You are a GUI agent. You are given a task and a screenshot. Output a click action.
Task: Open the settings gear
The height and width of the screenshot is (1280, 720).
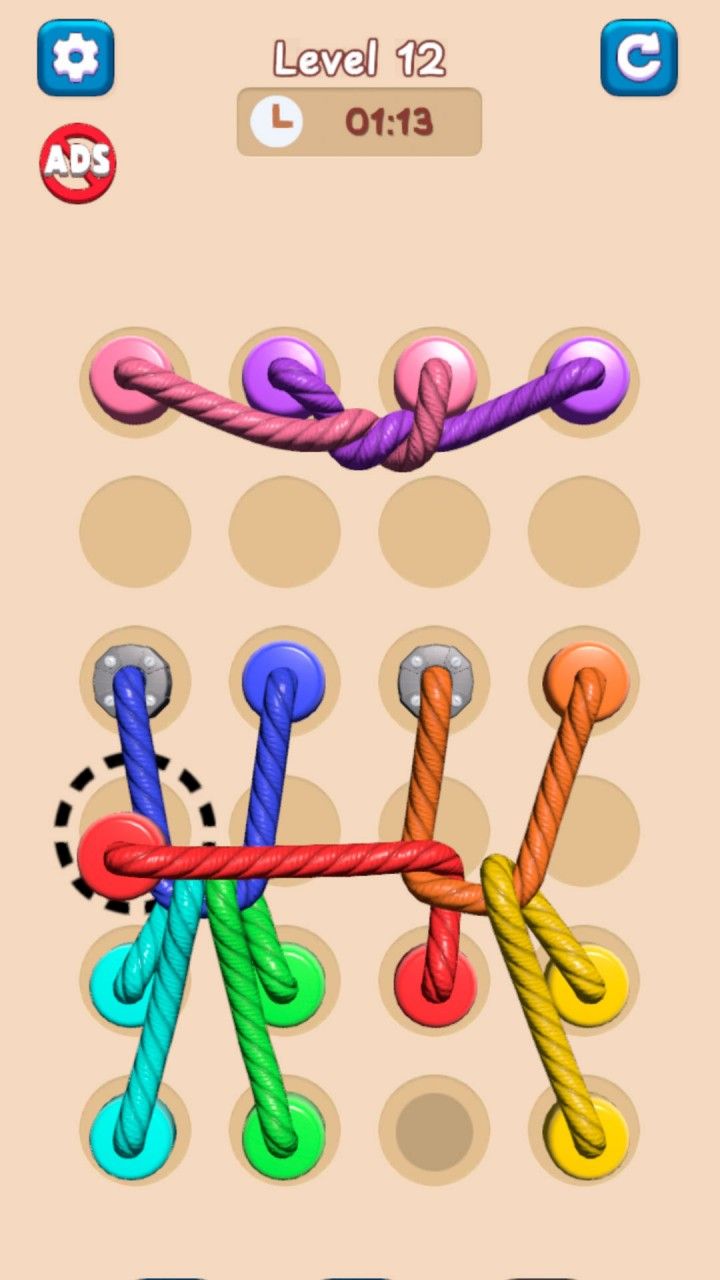click(x=76, y=58)
